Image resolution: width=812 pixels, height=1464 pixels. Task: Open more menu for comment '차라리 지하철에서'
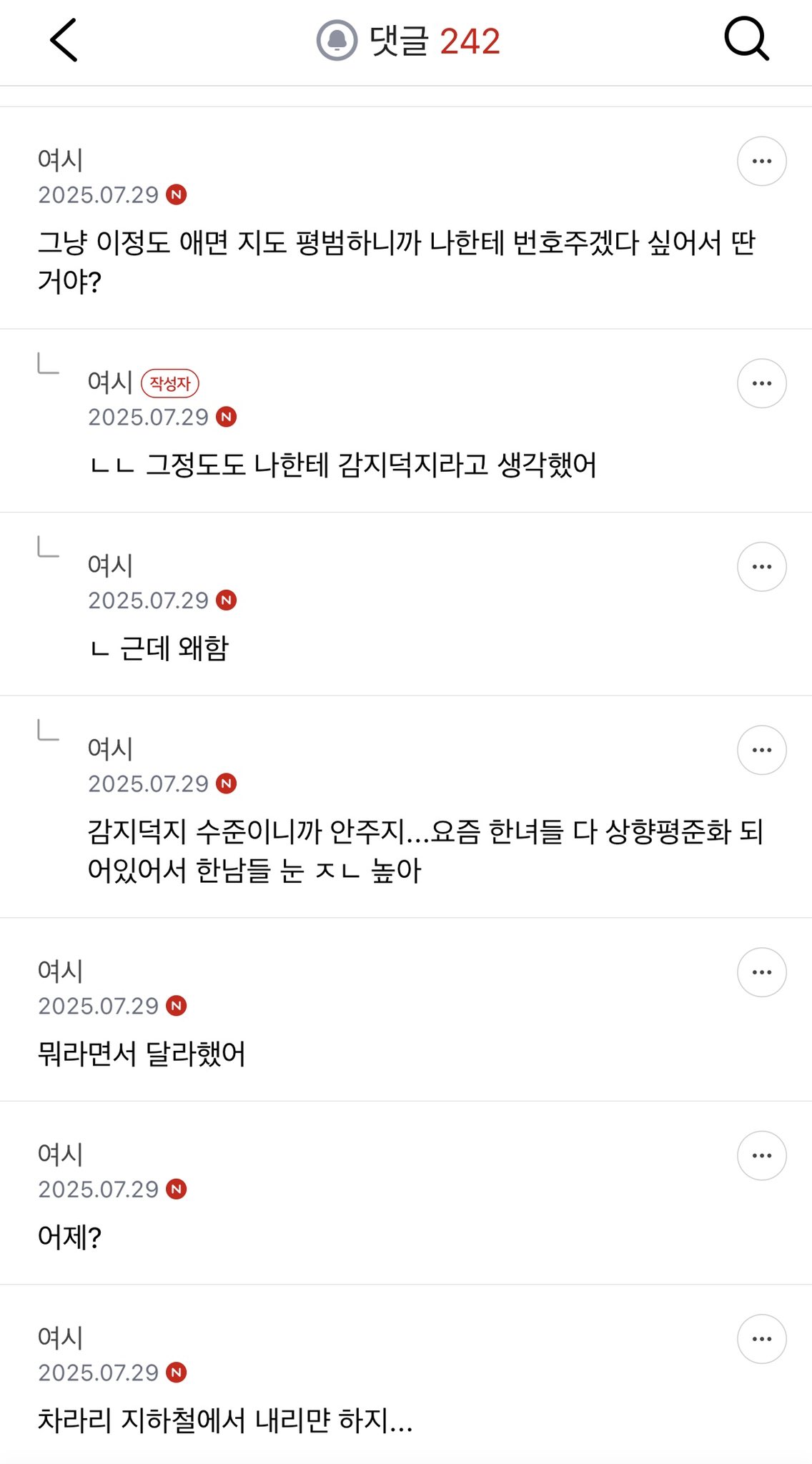coord(761,1339)
